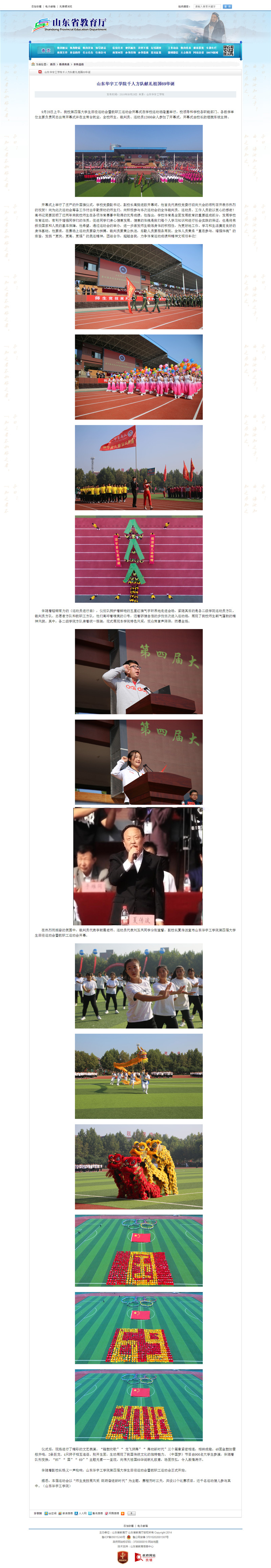Open 政策文件 in the navigation bar

(x=62, y=53)
